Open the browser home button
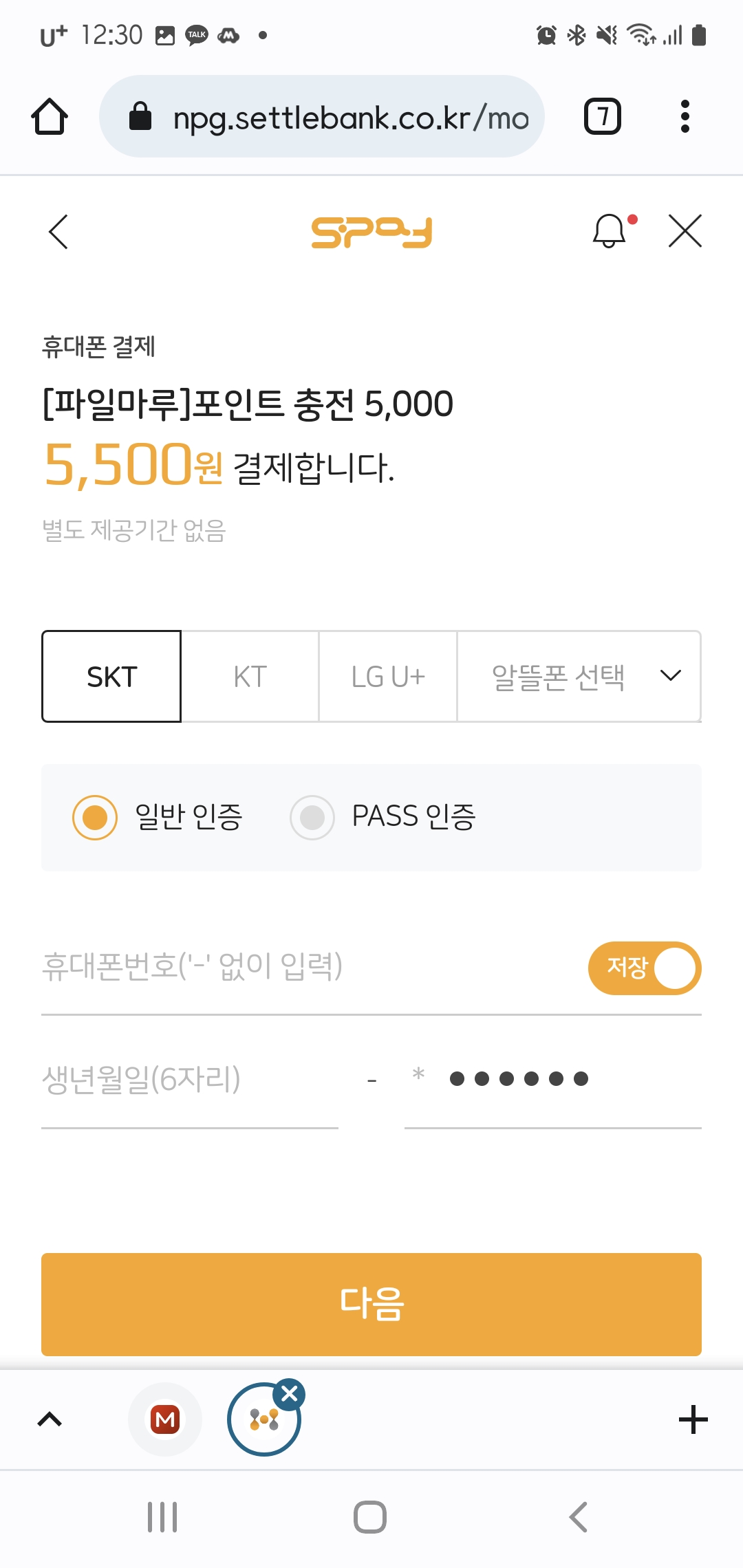Image resolution: width=743 pixels, height=1568 pixels. 50,116
